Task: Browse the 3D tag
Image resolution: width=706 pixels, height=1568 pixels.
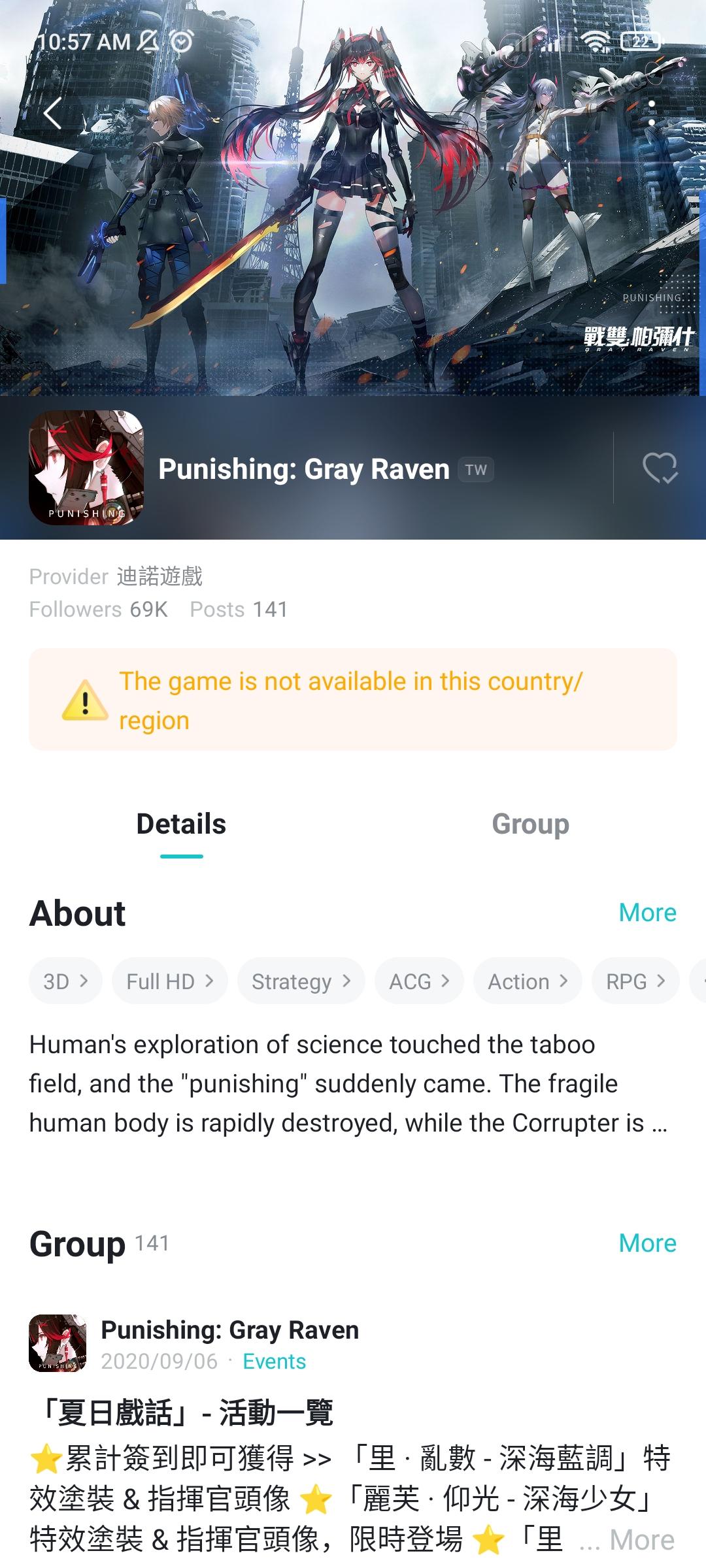Action: tap(65, 981)
